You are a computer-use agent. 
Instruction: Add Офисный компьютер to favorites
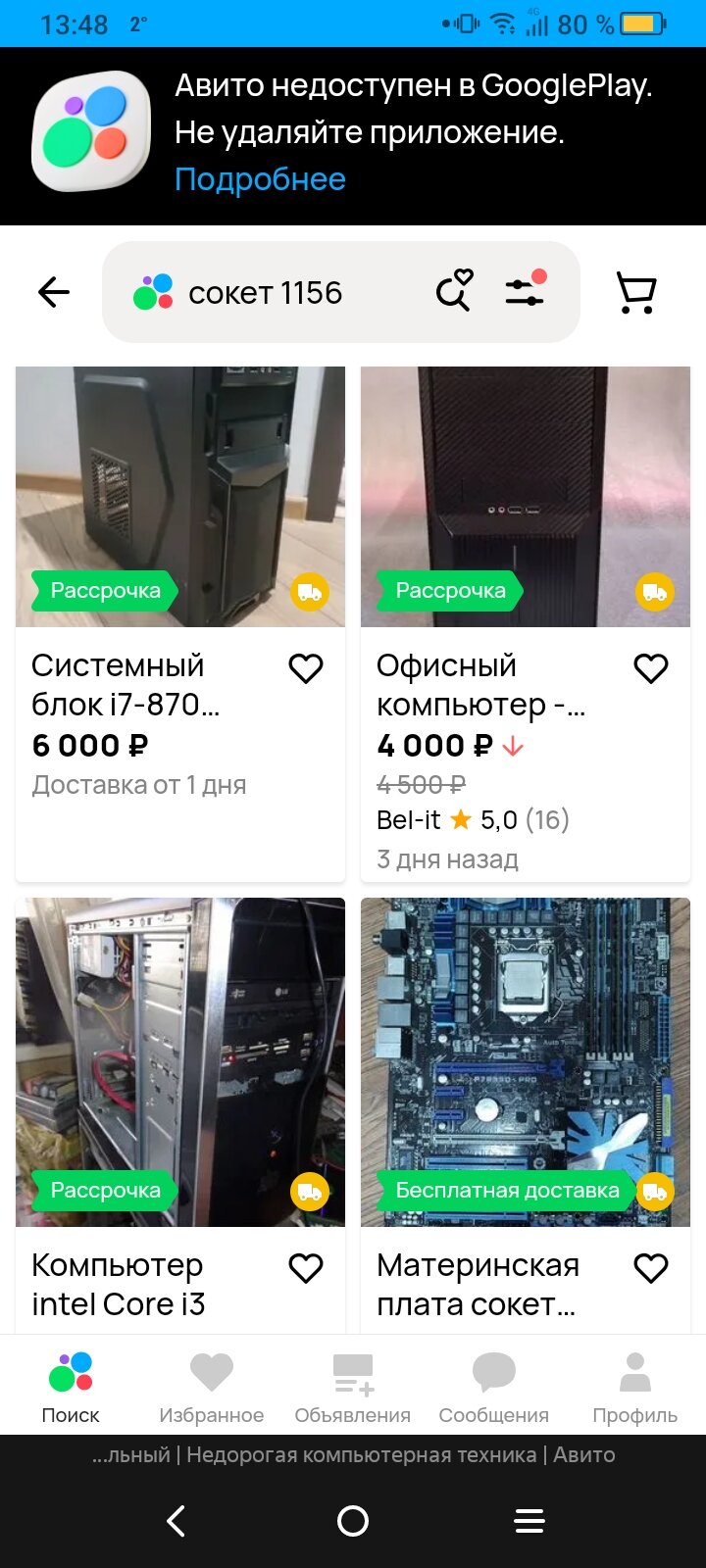(651, 668)
